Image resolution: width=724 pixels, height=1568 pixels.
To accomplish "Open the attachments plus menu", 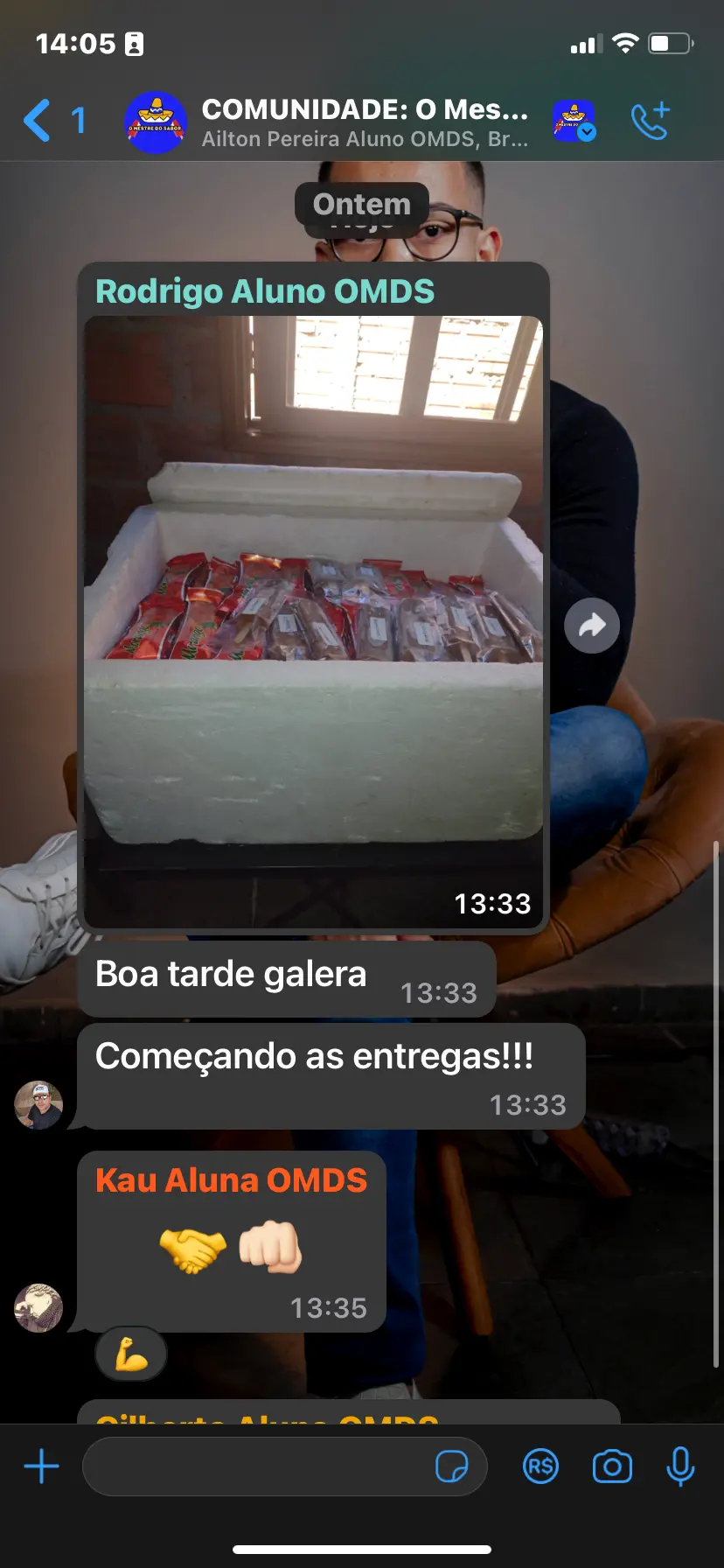I will 41,1466.
